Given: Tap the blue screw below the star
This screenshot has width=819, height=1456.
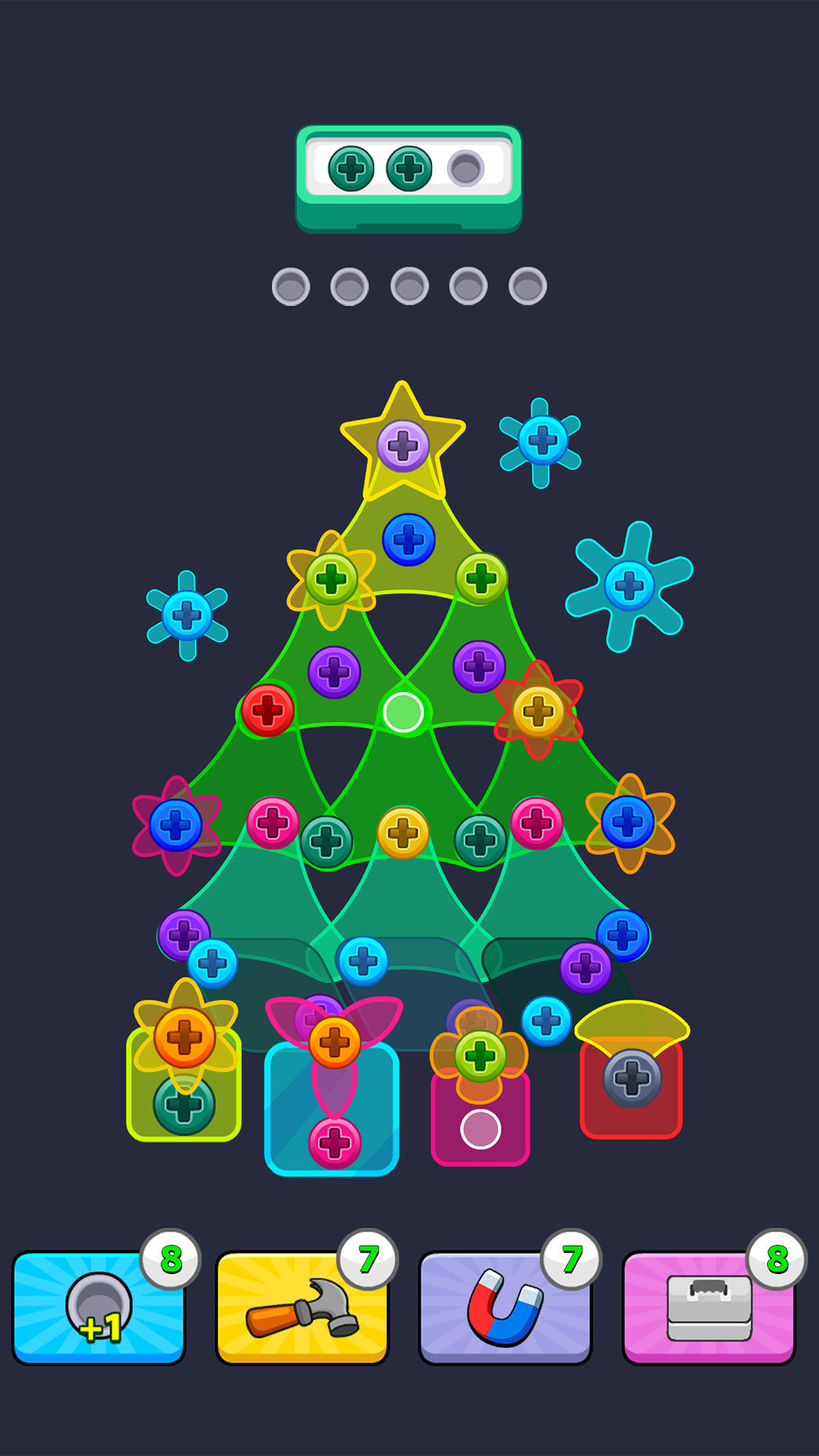Looking at the screenshot, I should [409, 540].
